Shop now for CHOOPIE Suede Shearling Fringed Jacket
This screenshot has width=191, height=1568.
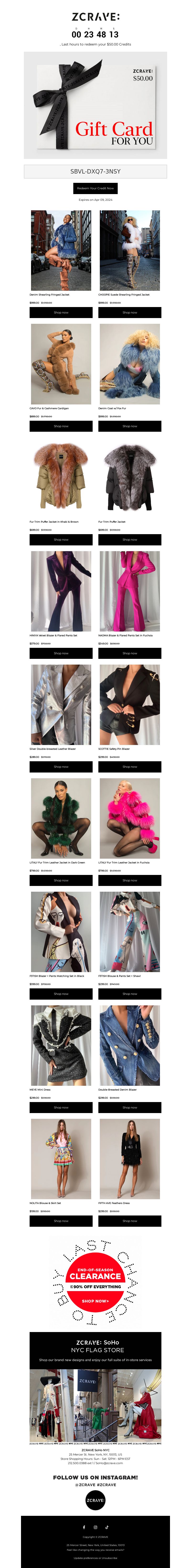coord(130,312)
